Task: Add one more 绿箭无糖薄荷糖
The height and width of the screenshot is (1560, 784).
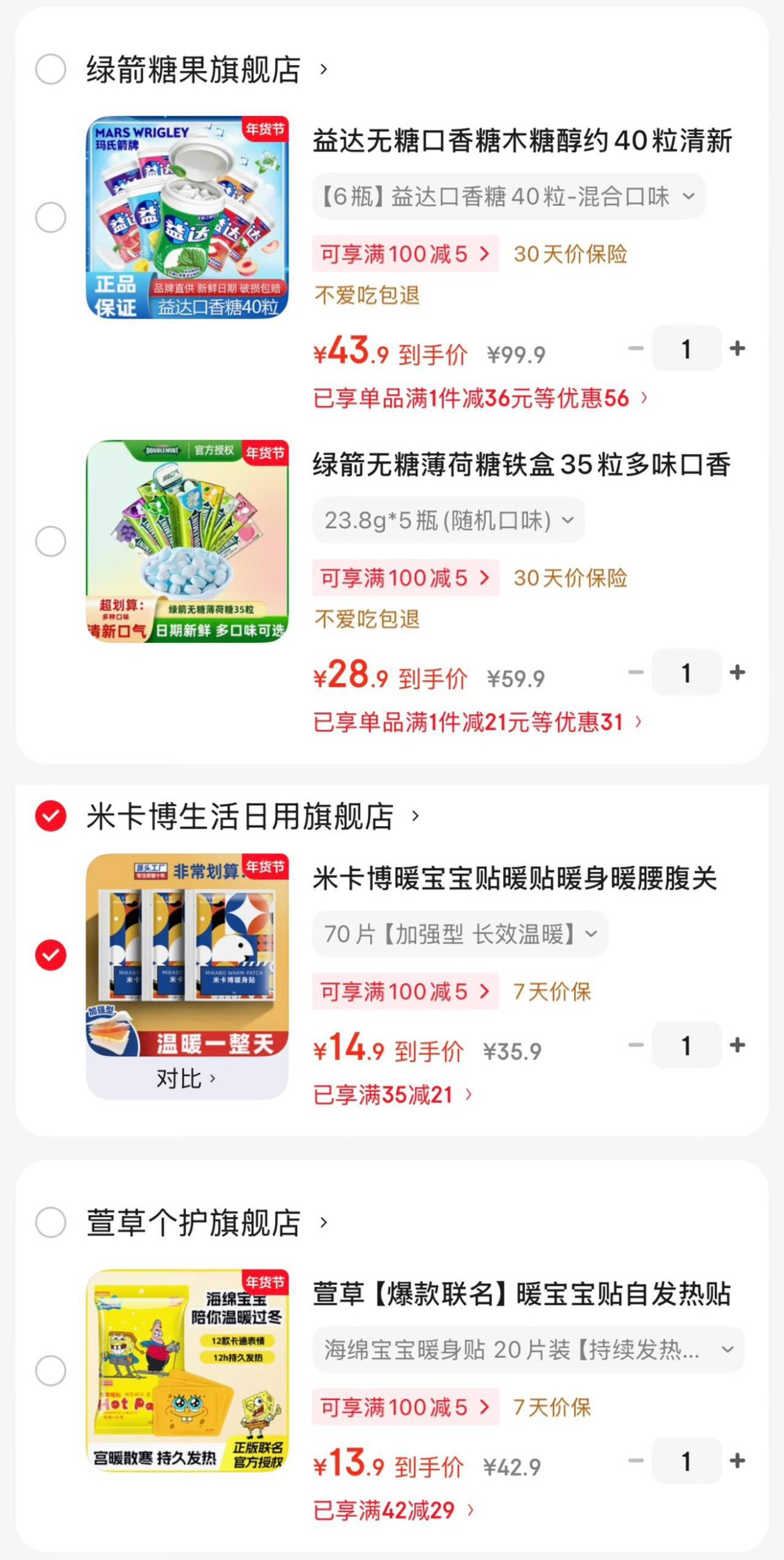Action: [737, 672]
